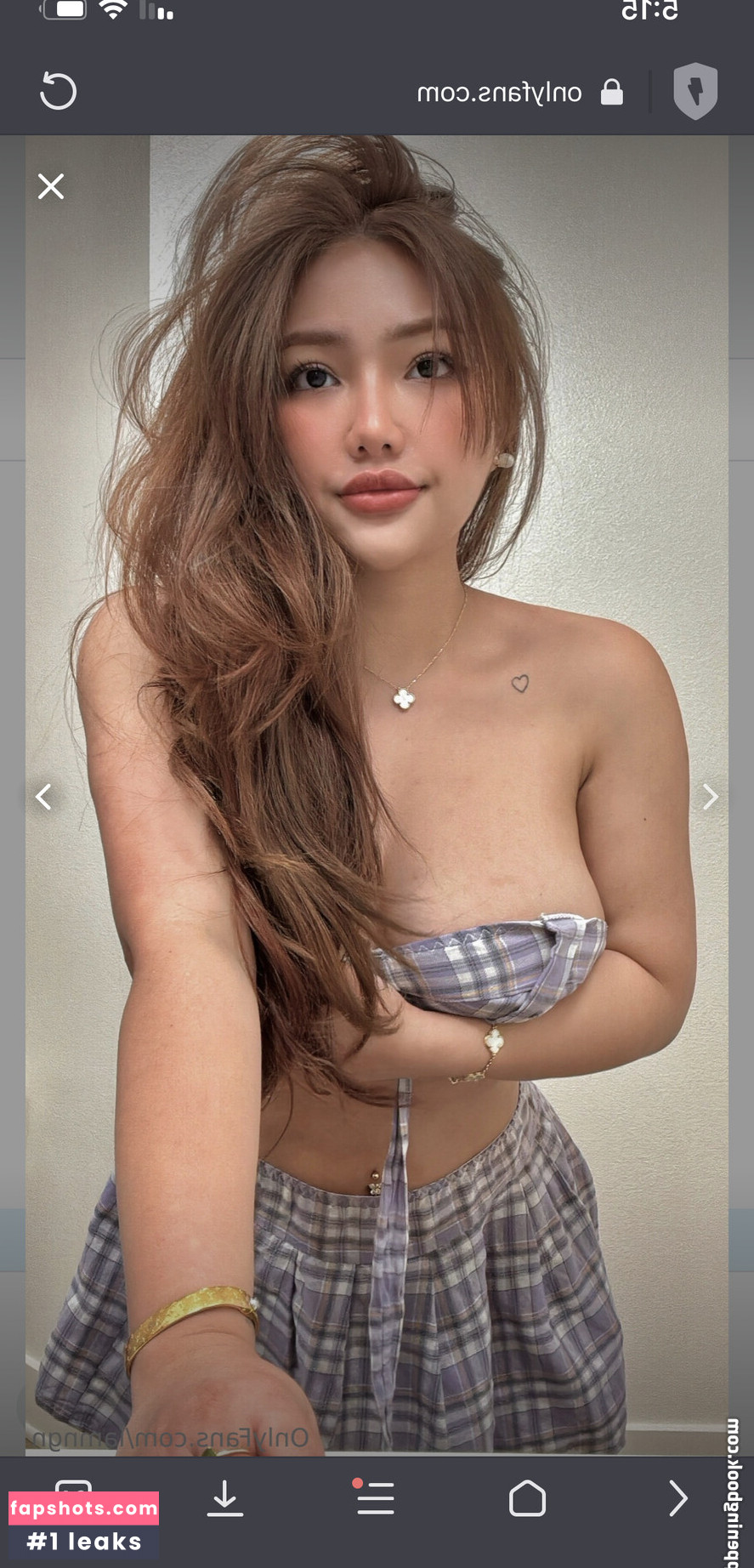Image resolution: width=754 pixels, height=1568 pixels.
Task: Tap the left arrow on the photo
Action: [44, 797]
